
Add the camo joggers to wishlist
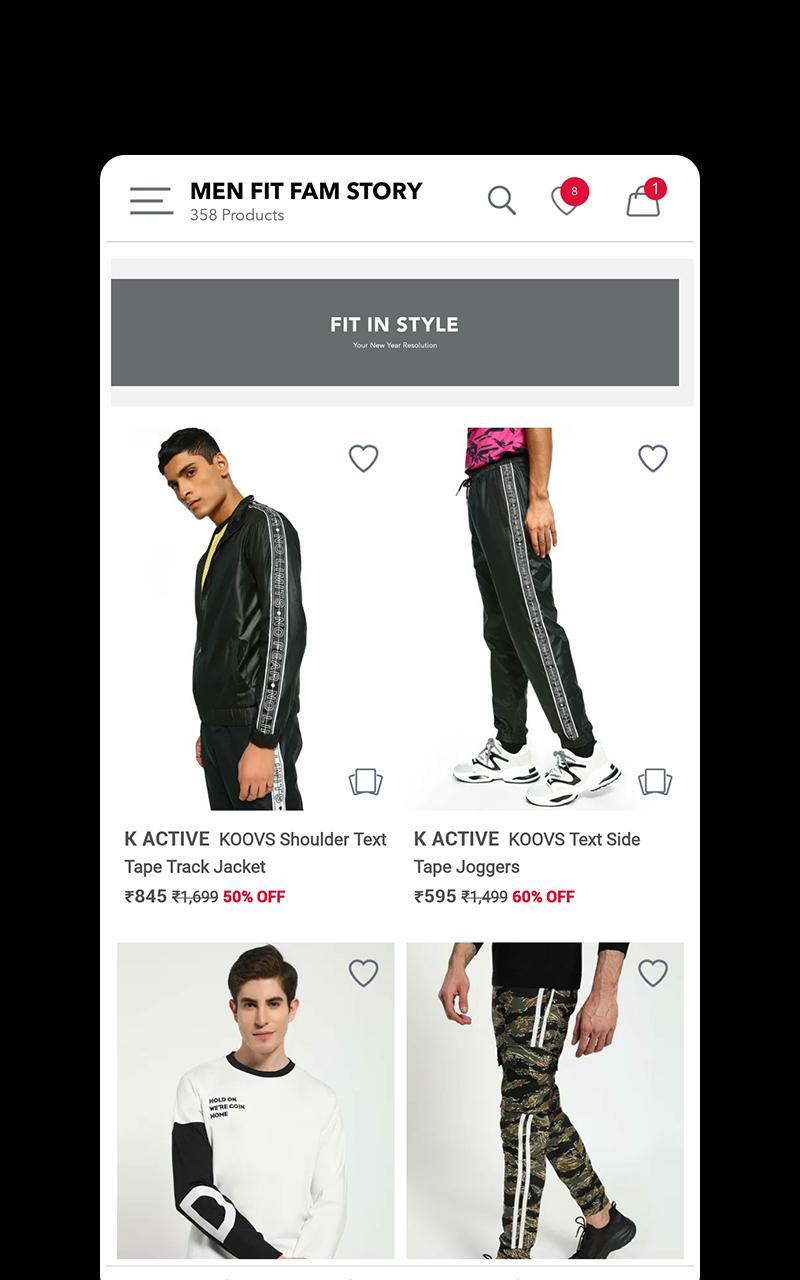(x=652, y=973)
